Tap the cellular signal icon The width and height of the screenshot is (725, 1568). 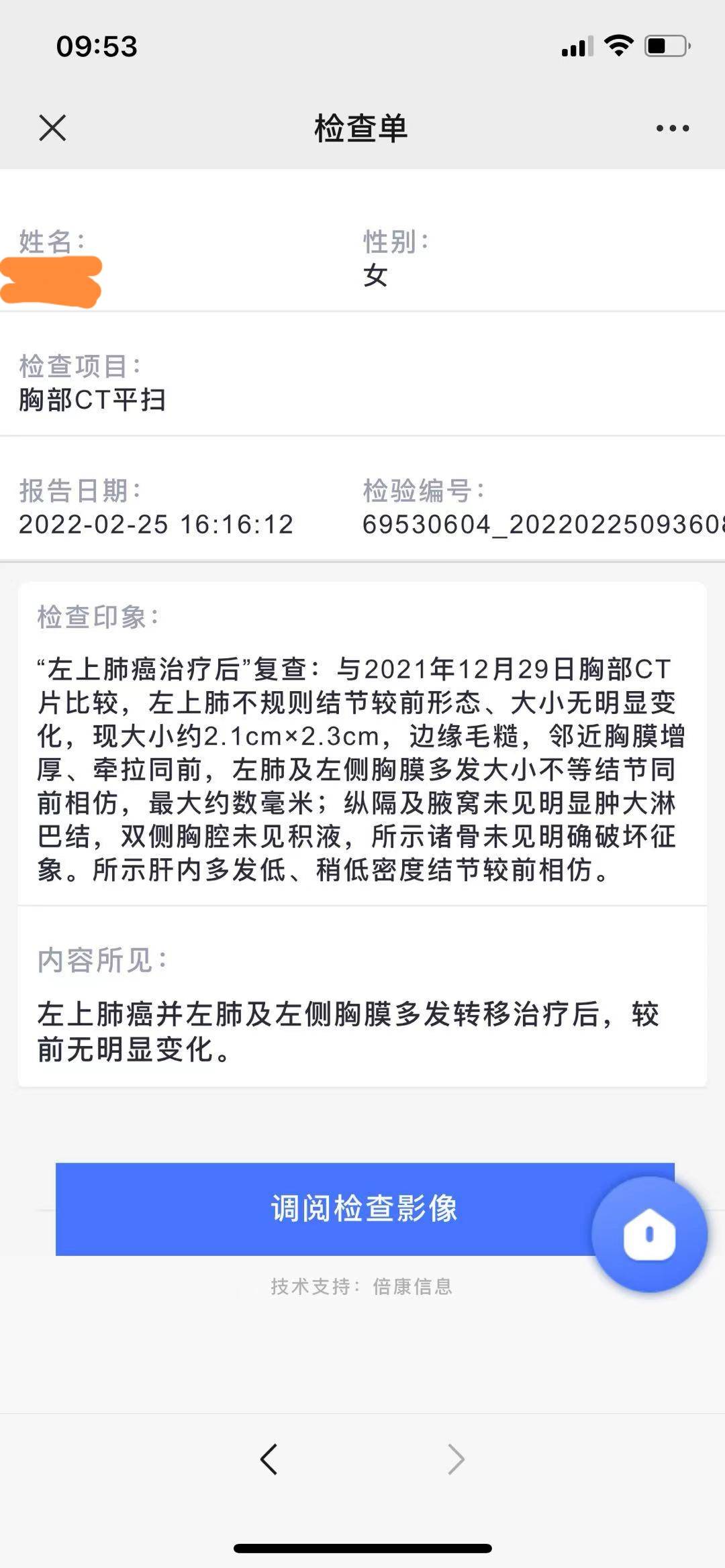pyautogui.click(x=577, y=45)
